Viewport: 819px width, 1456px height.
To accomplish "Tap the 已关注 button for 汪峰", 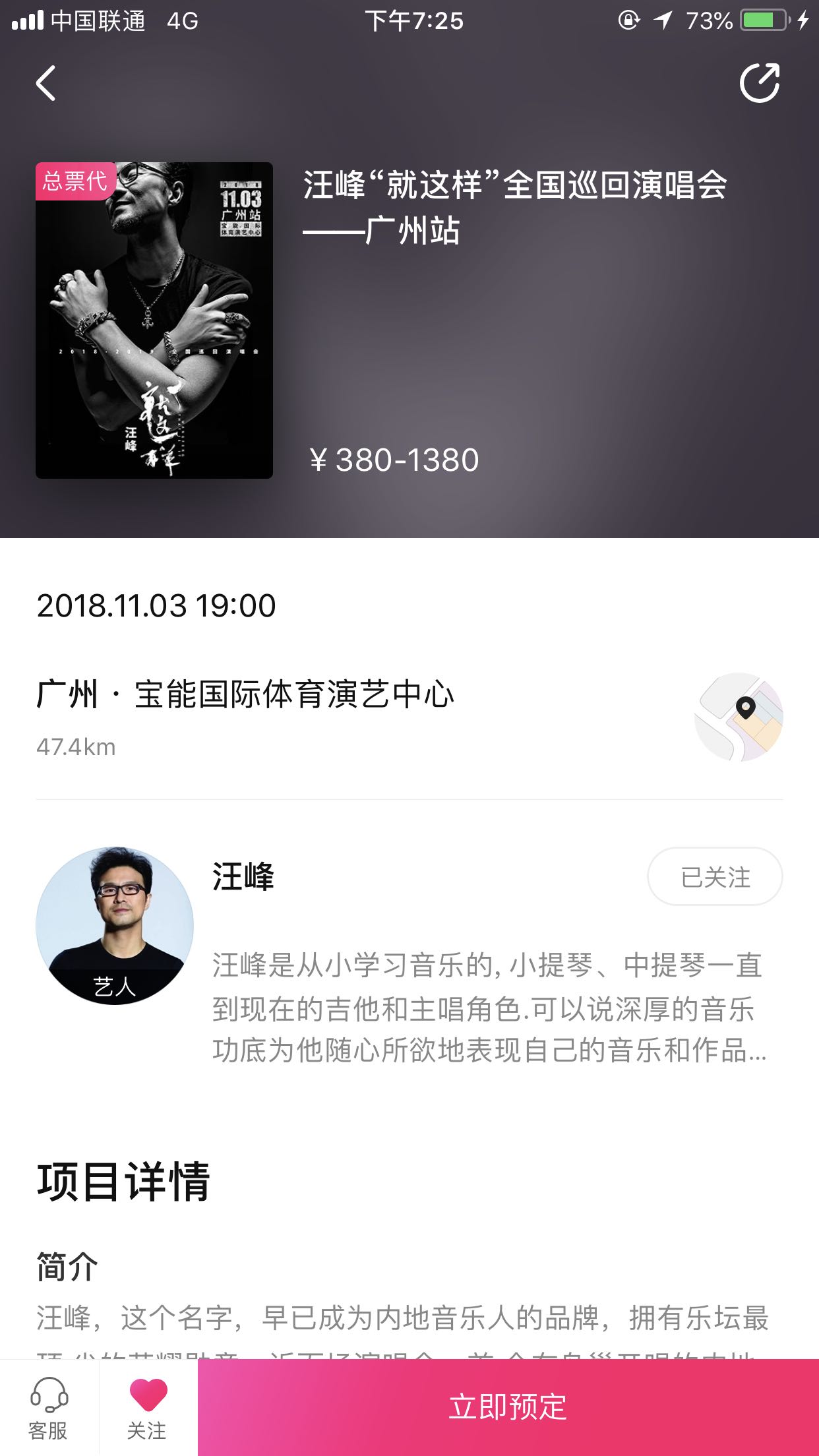I will (x=715, y=877).
